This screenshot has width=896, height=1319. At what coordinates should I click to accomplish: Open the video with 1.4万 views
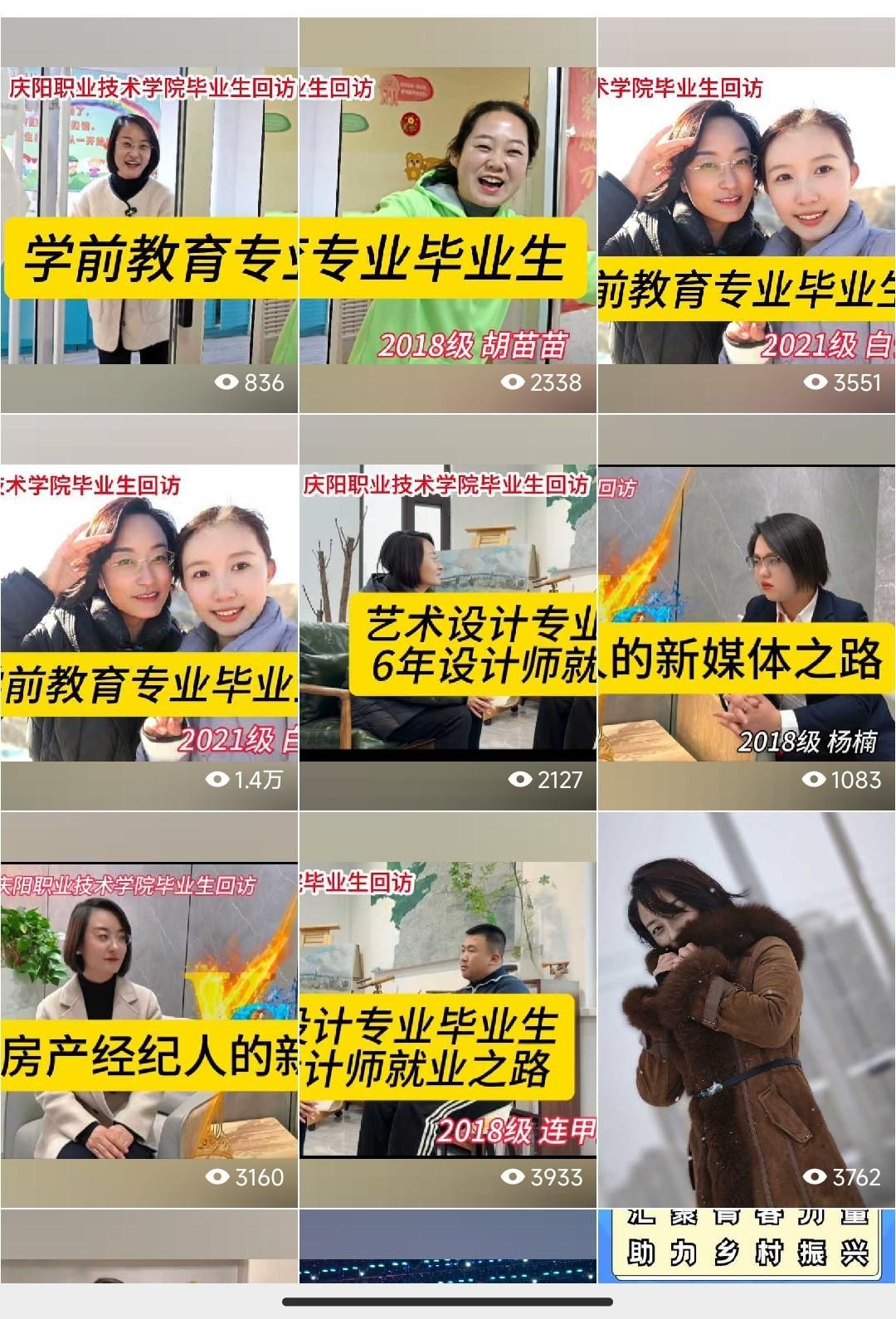click(x=149, y=614)
